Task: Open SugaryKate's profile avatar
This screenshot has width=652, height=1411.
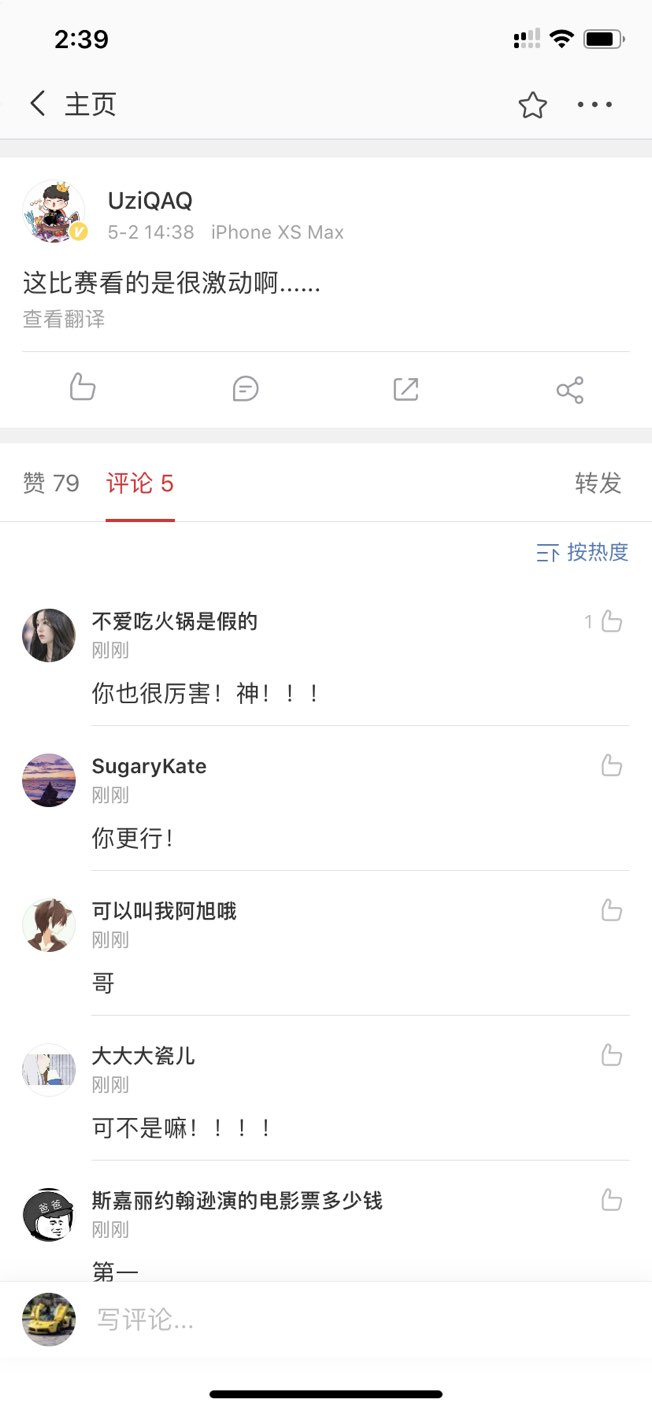Action: point(49,780)
